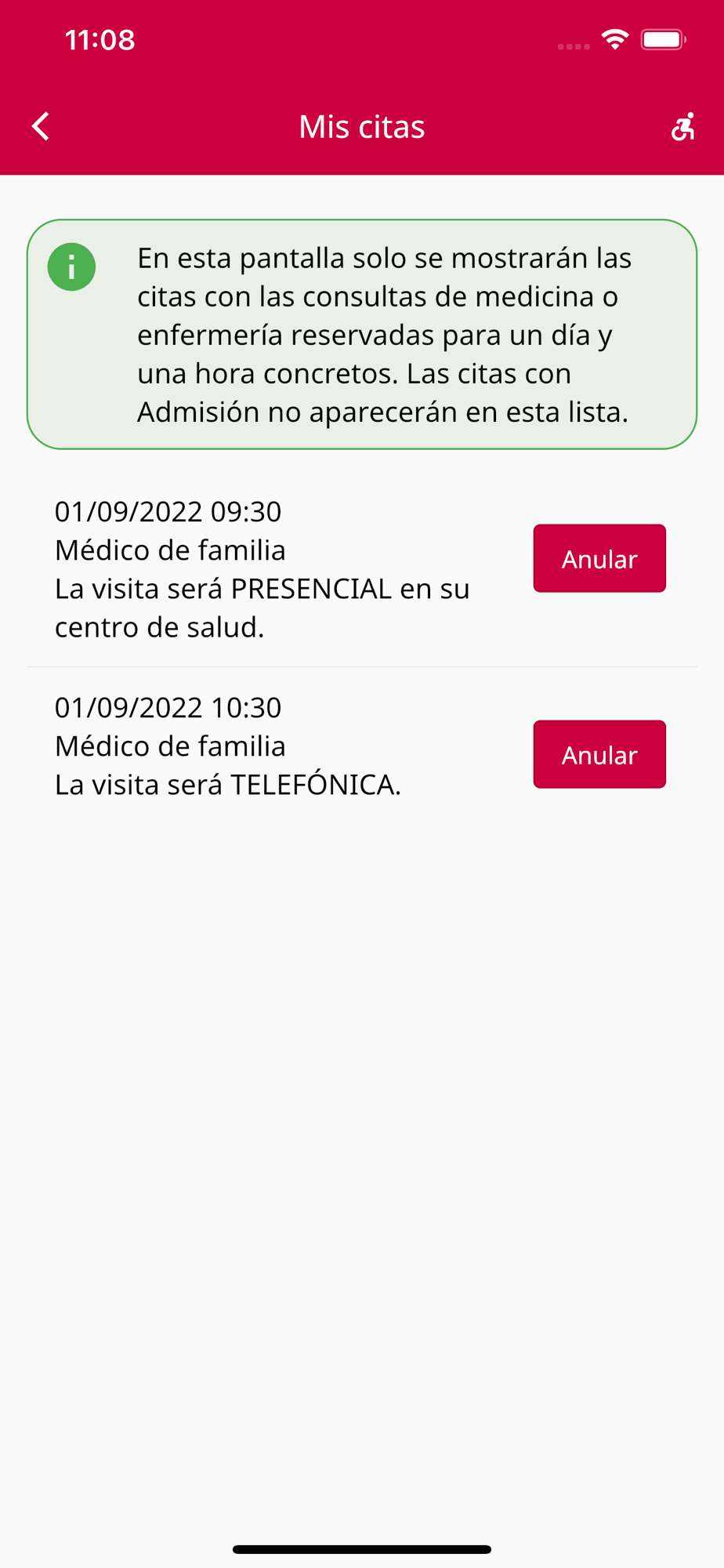Go back from Mis citas

[x=41, y=126]
